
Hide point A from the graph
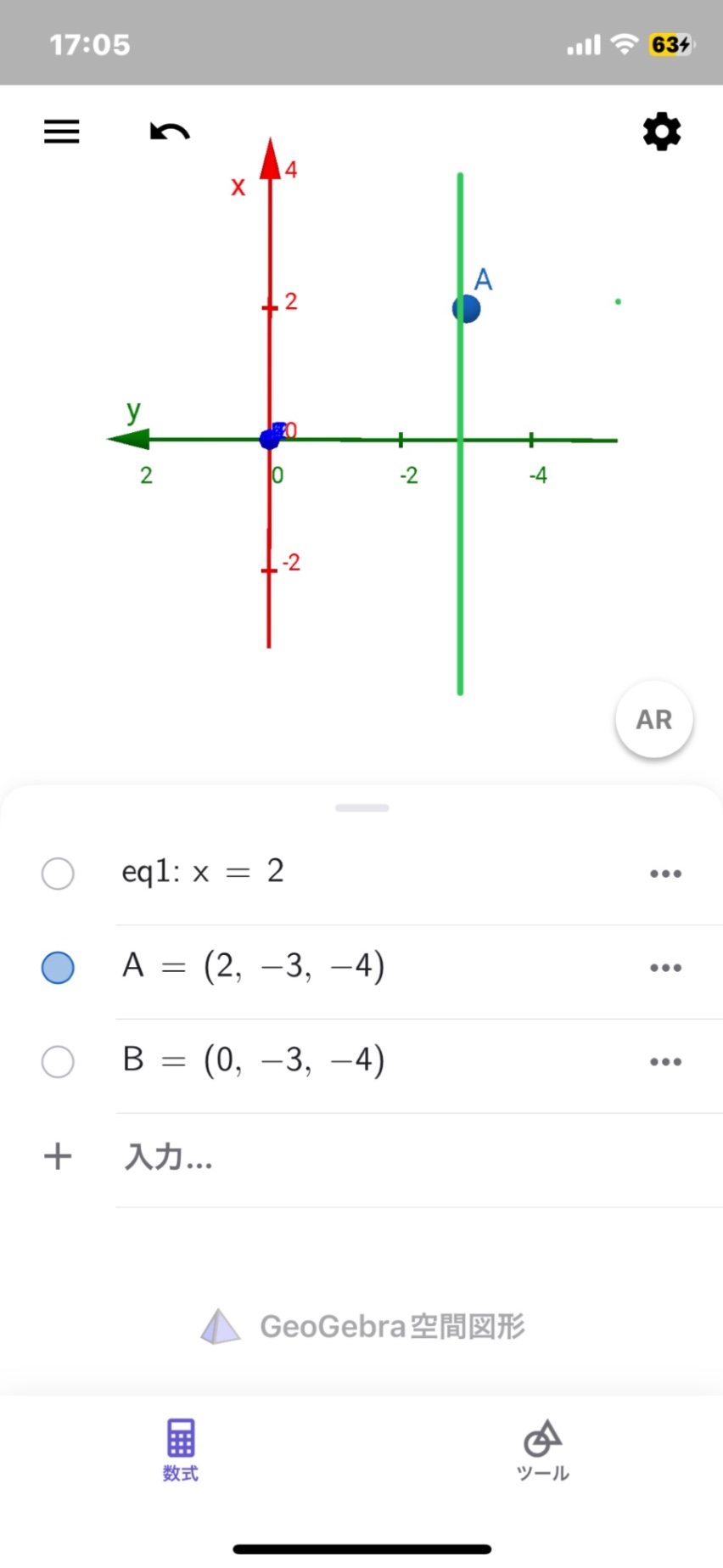point(58,968)
